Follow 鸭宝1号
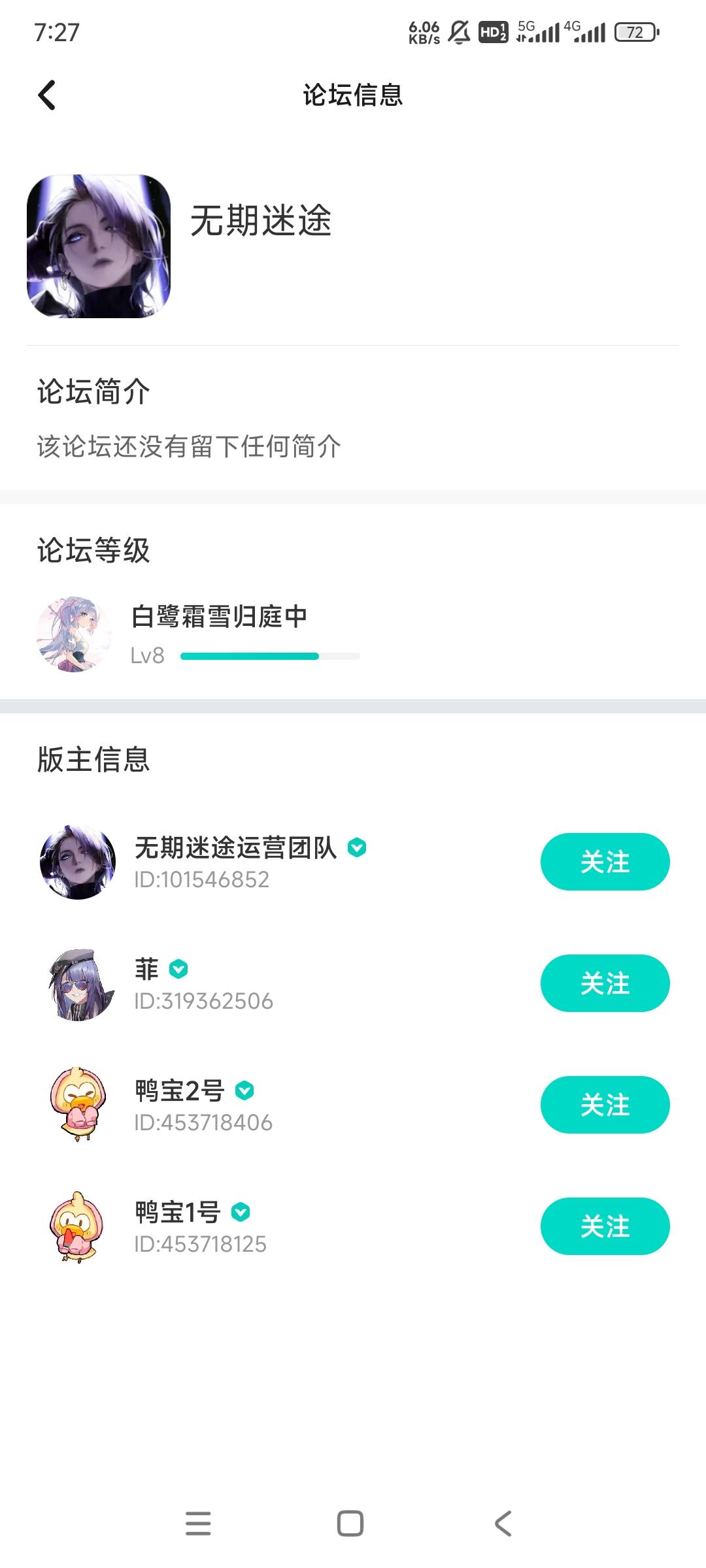706x1568 pixels. tap(605, 1226)
